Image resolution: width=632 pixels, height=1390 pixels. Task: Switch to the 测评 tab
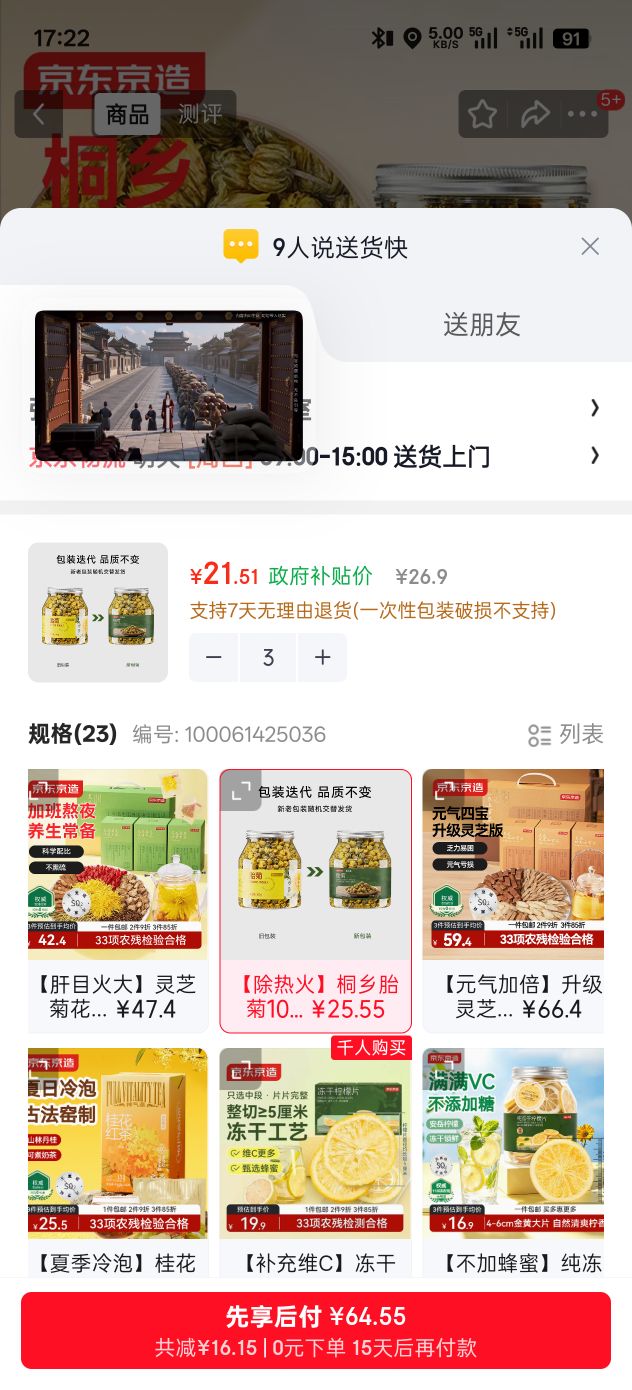pos(200,114)
